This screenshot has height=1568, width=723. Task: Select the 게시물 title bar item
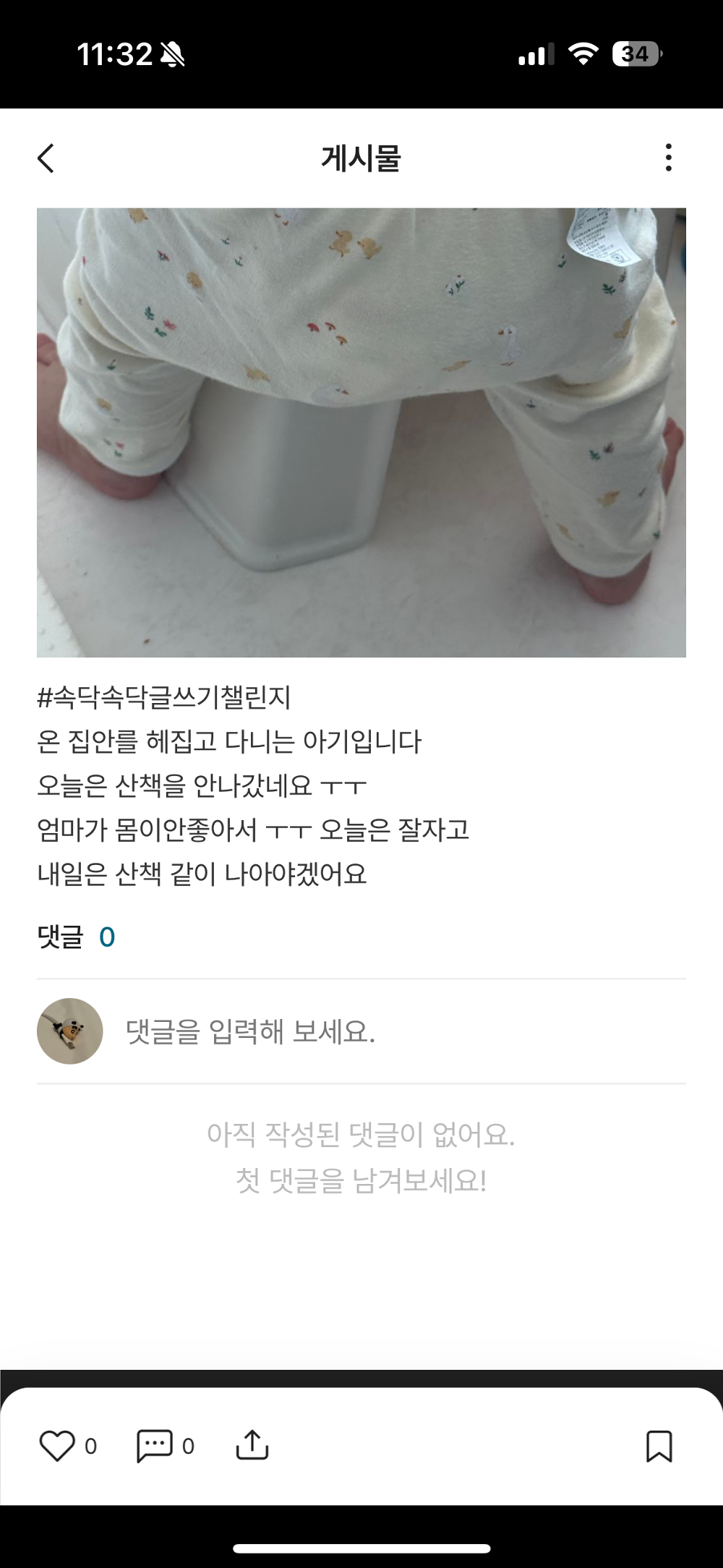(361, 158)
